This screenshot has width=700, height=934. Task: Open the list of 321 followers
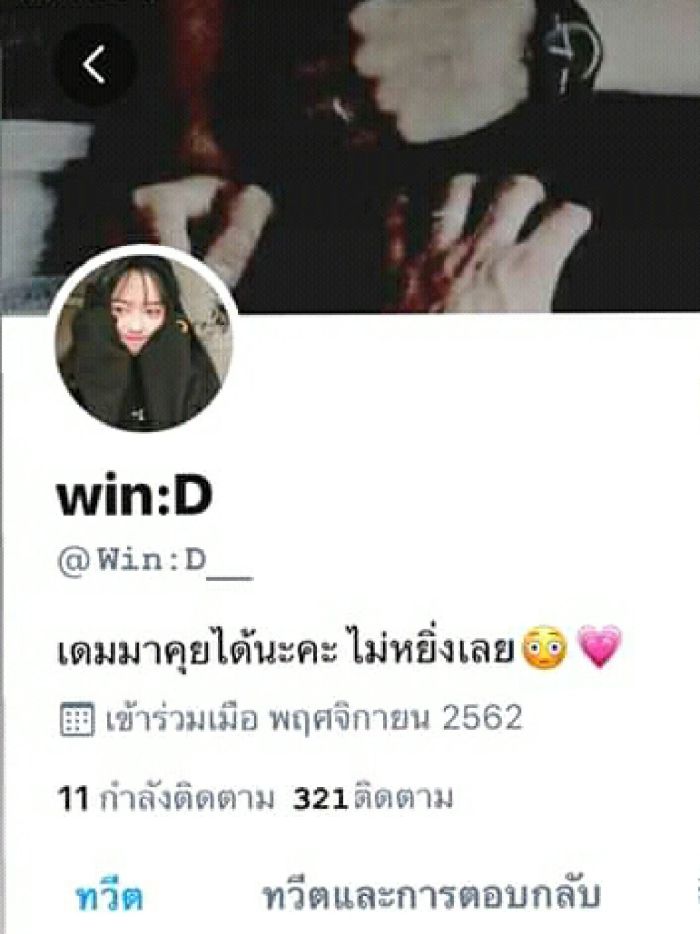[373, 798]
